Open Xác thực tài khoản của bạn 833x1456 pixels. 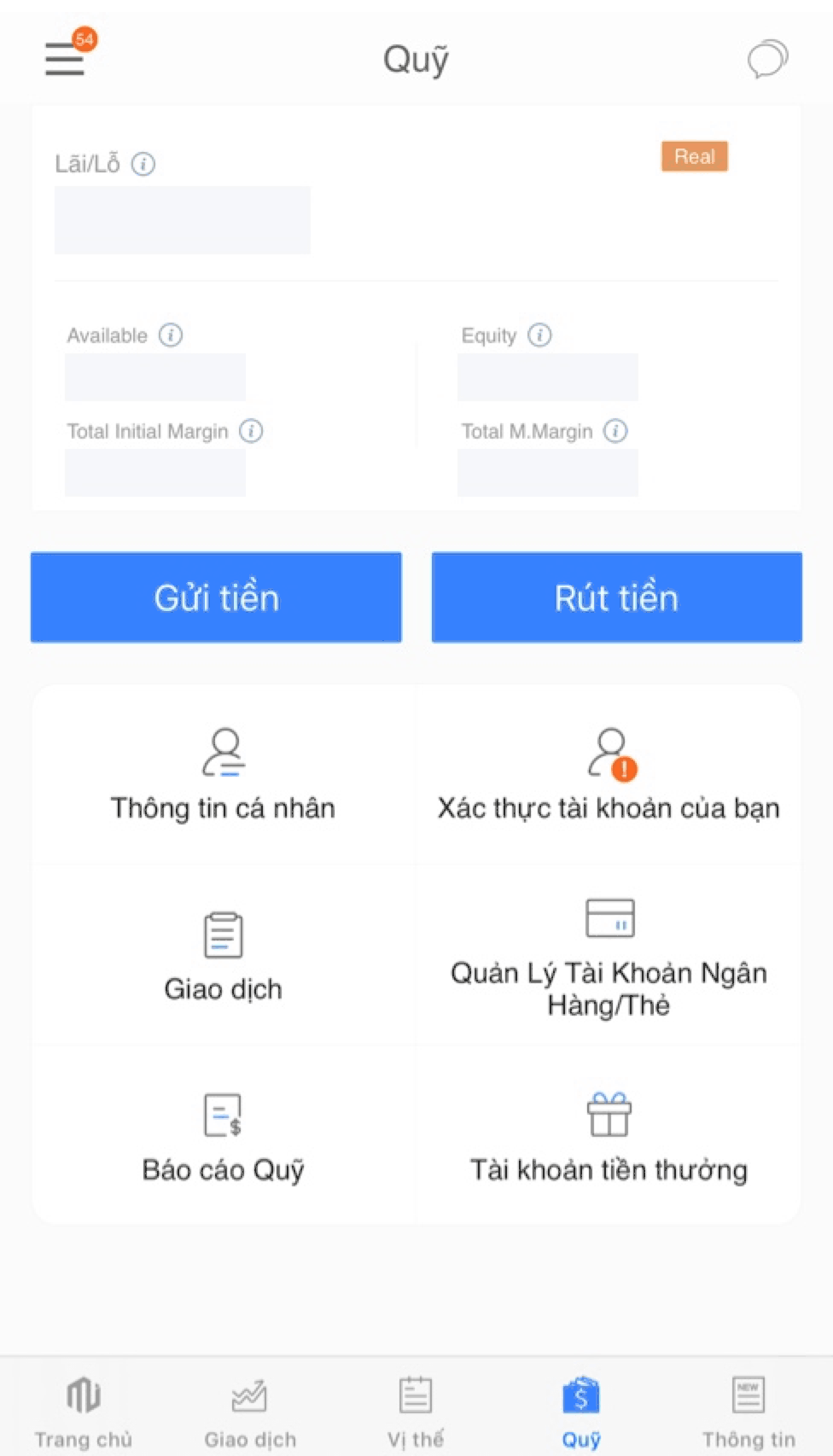pyautogui.click(x=609, y=775)
